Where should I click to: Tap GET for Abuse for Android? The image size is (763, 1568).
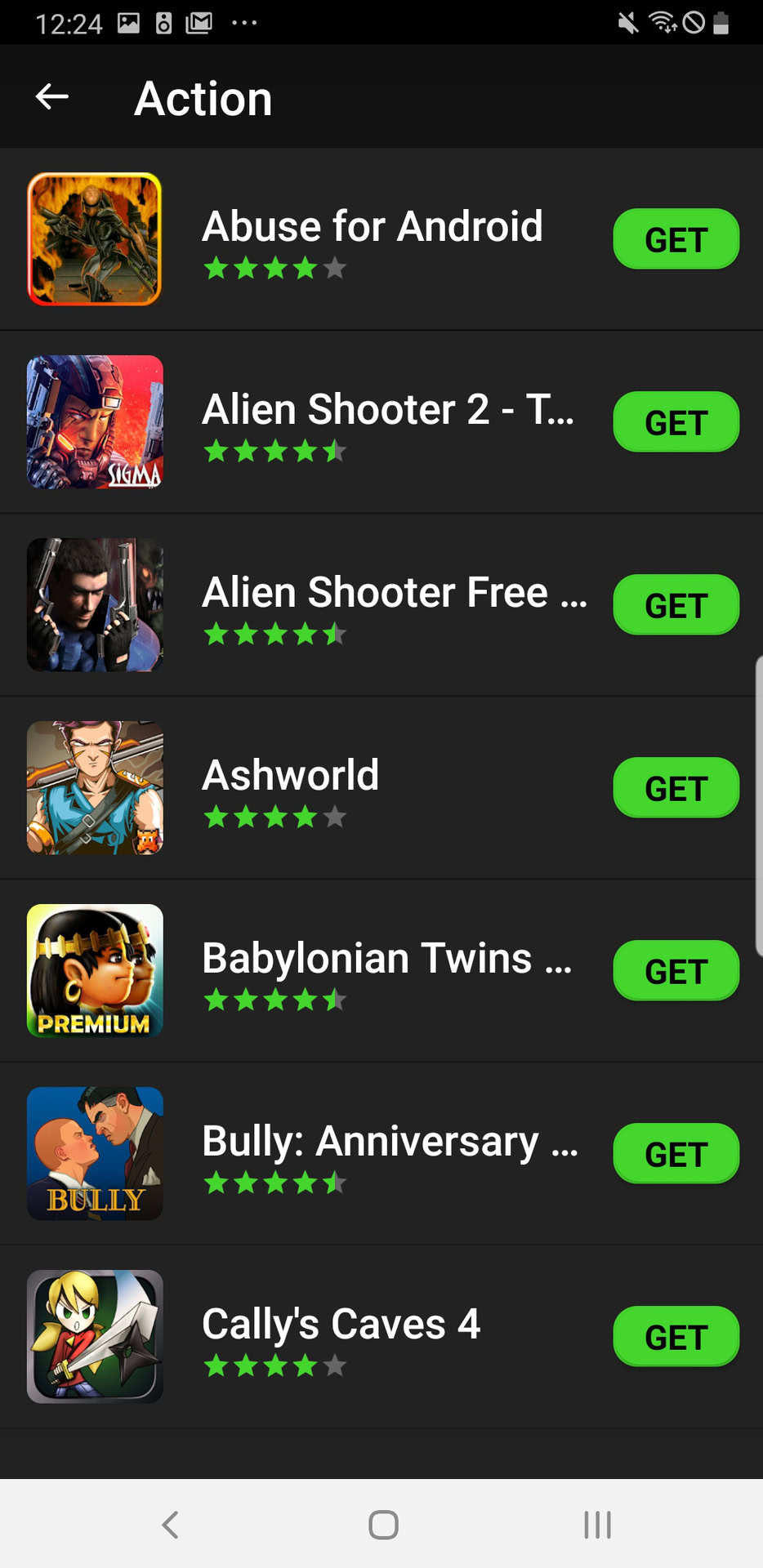676,239
